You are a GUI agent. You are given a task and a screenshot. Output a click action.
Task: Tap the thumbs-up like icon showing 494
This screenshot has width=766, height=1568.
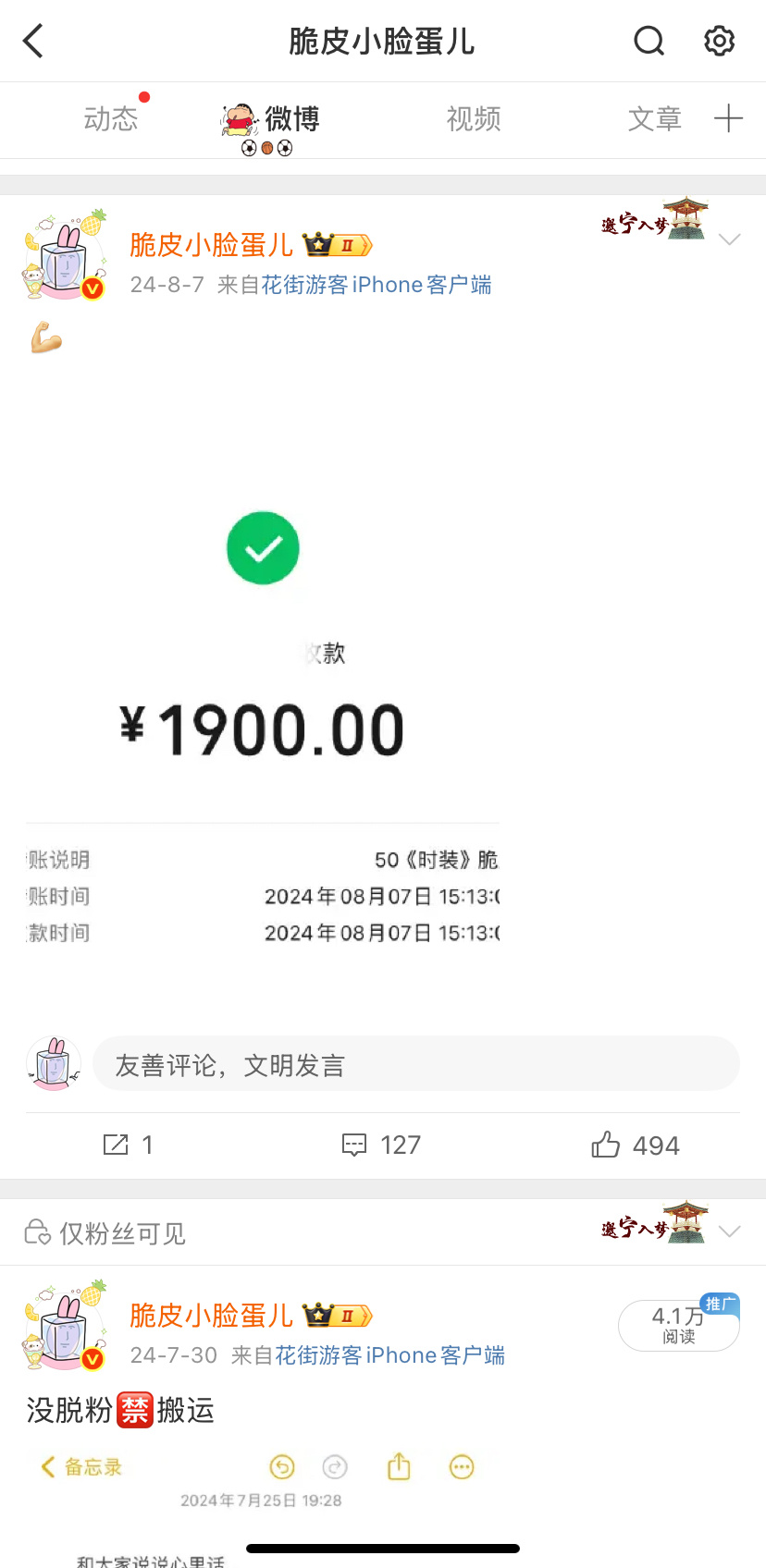[x=634, y=1145]
